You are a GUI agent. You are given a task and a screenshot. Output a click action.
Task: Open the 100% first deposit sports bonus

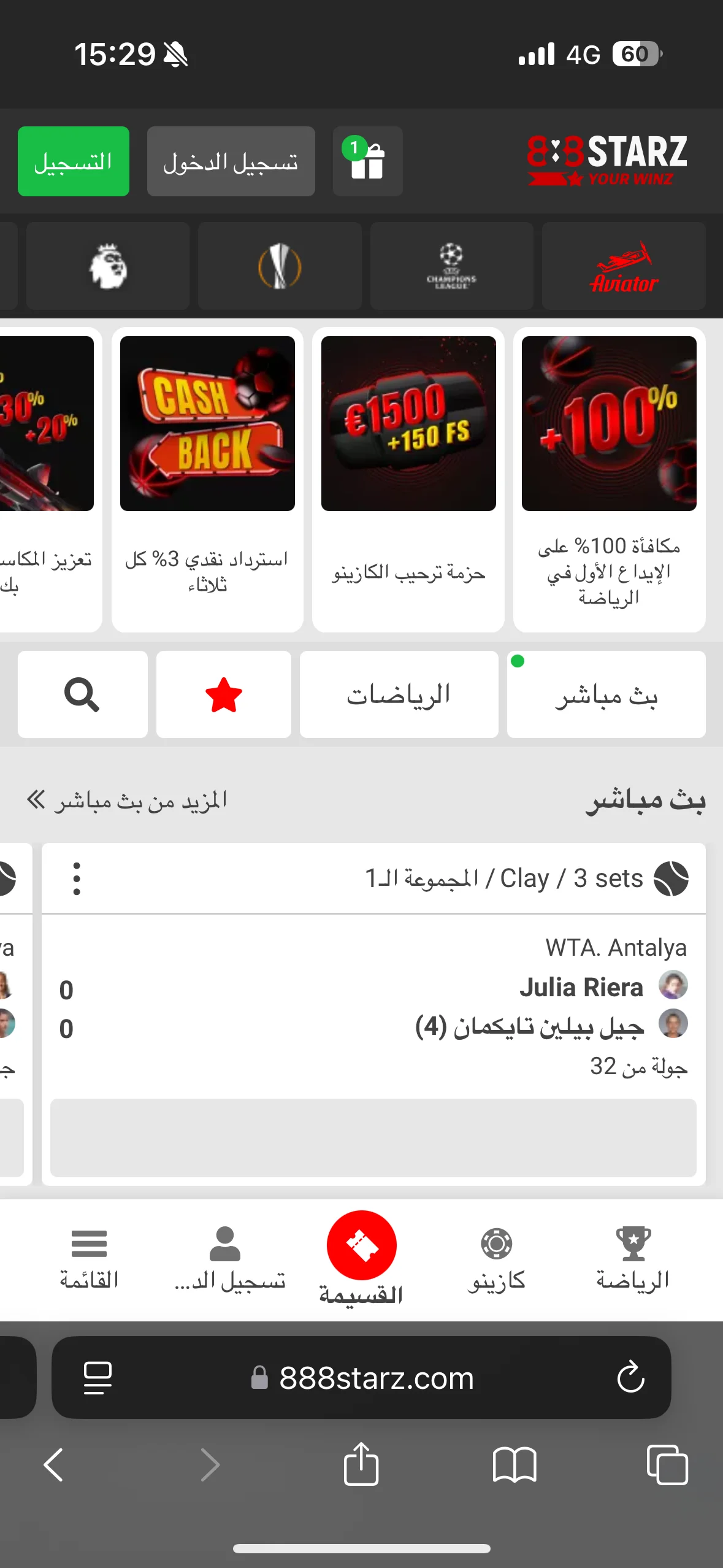(x=609, y=478)
